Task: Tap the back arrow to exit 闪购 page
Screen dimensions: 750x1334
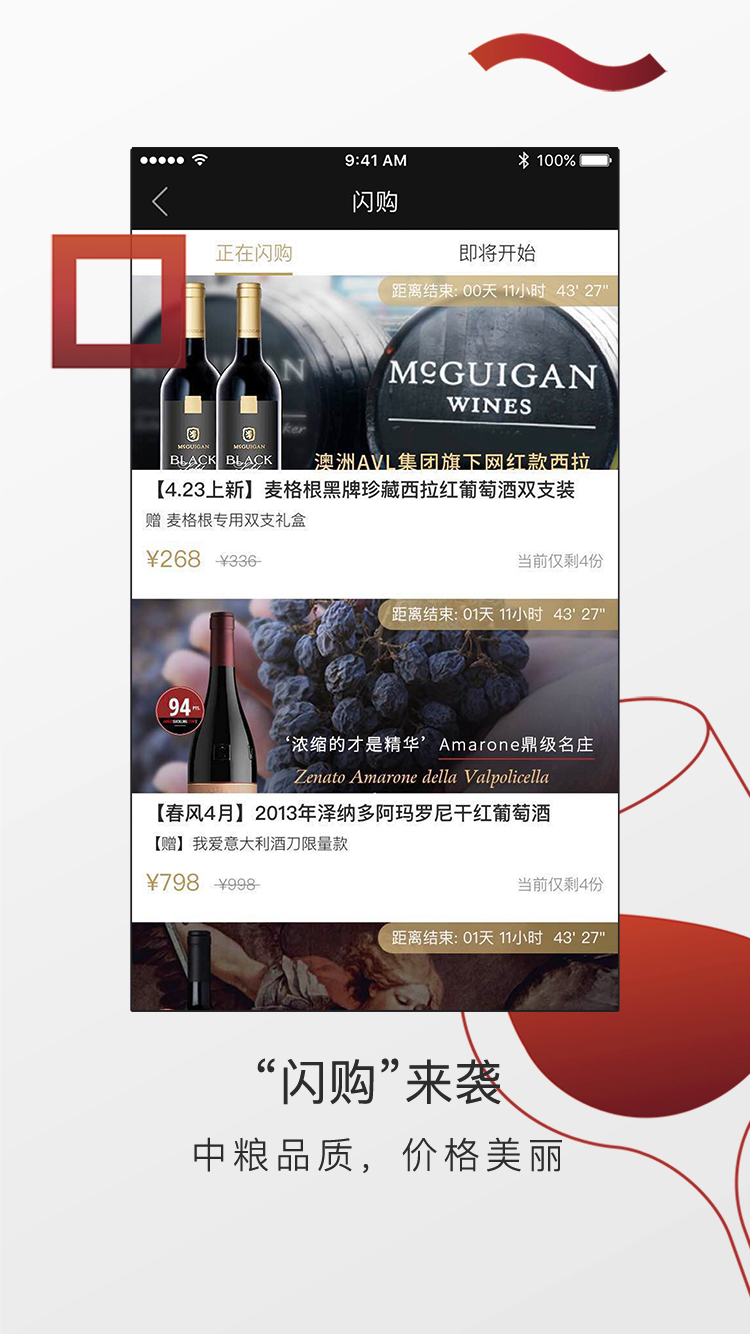Action: click(160, 200)
